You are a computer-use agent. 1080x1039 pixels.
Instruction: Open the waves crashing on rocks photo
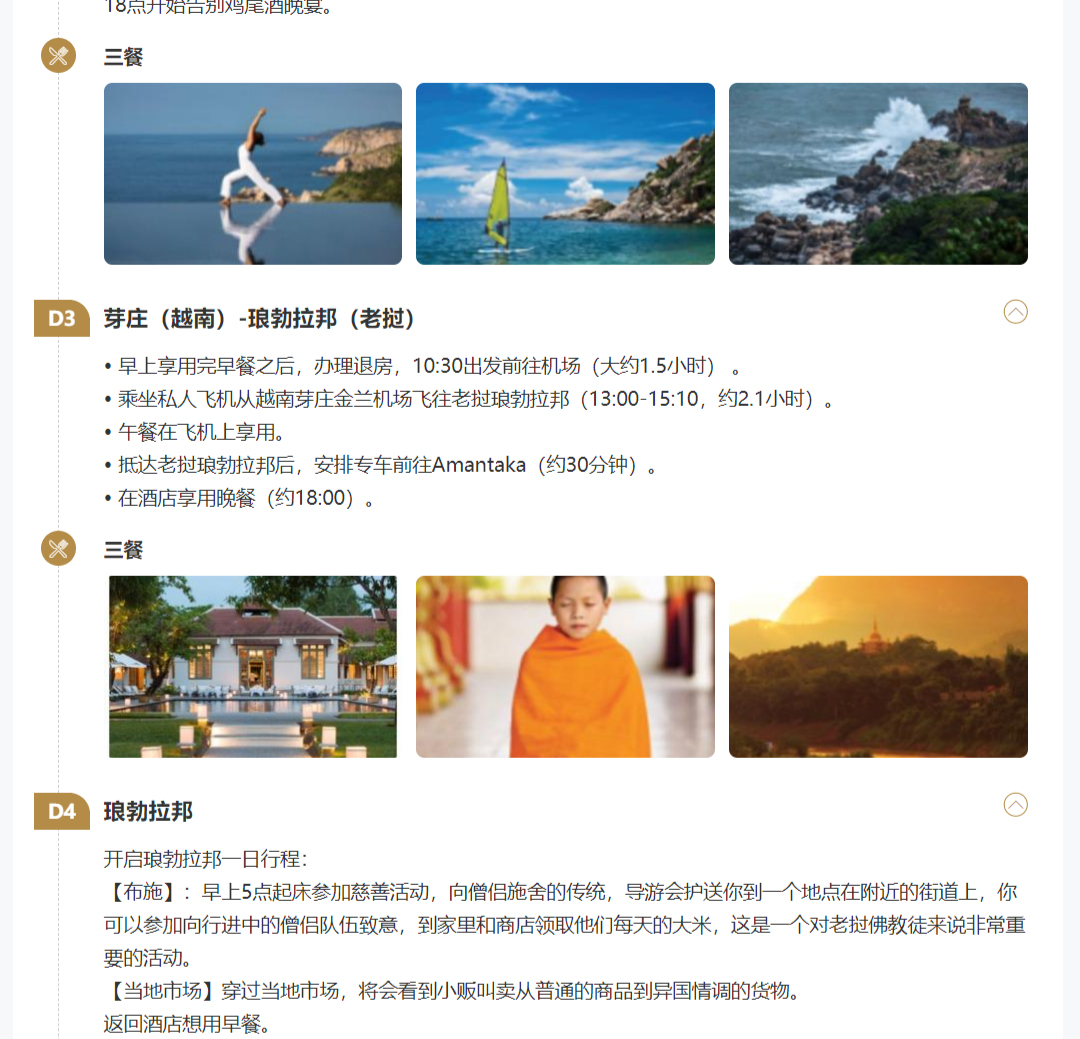[x=878, y=174]
